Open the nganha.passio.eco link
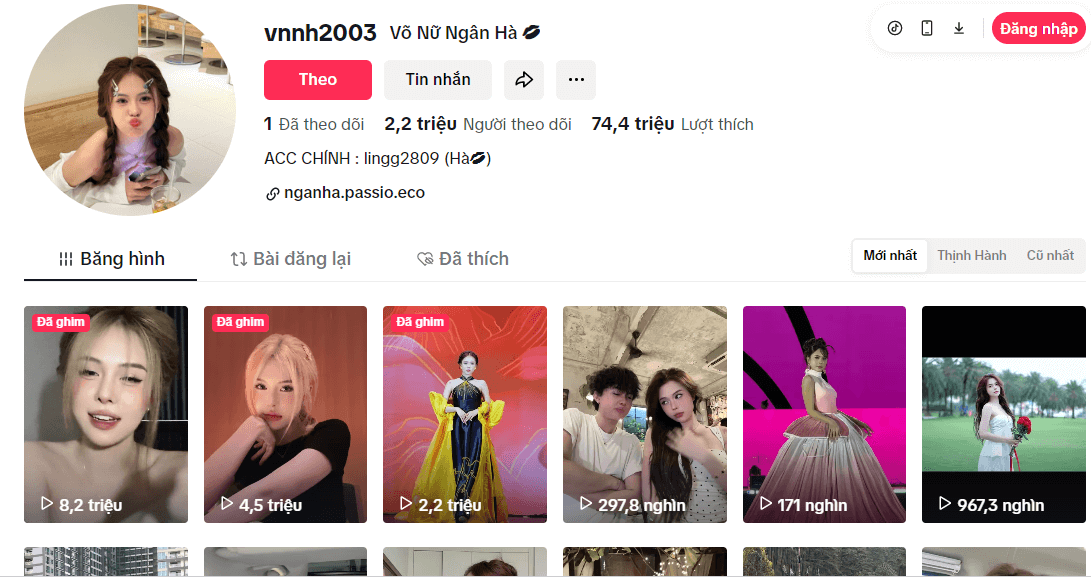 pyautogui.click(x=353, y=193)
